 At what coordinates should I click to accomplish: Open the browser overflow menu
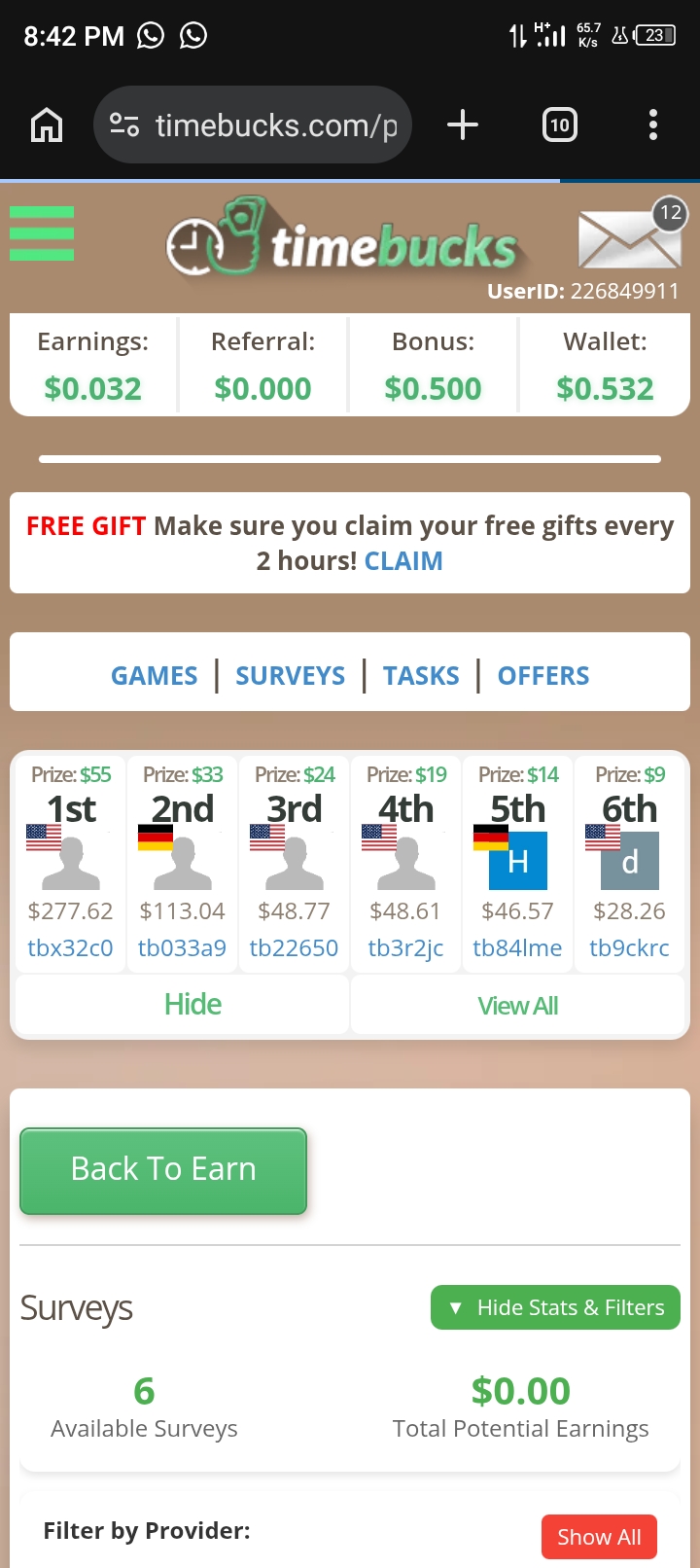point(652,125)
